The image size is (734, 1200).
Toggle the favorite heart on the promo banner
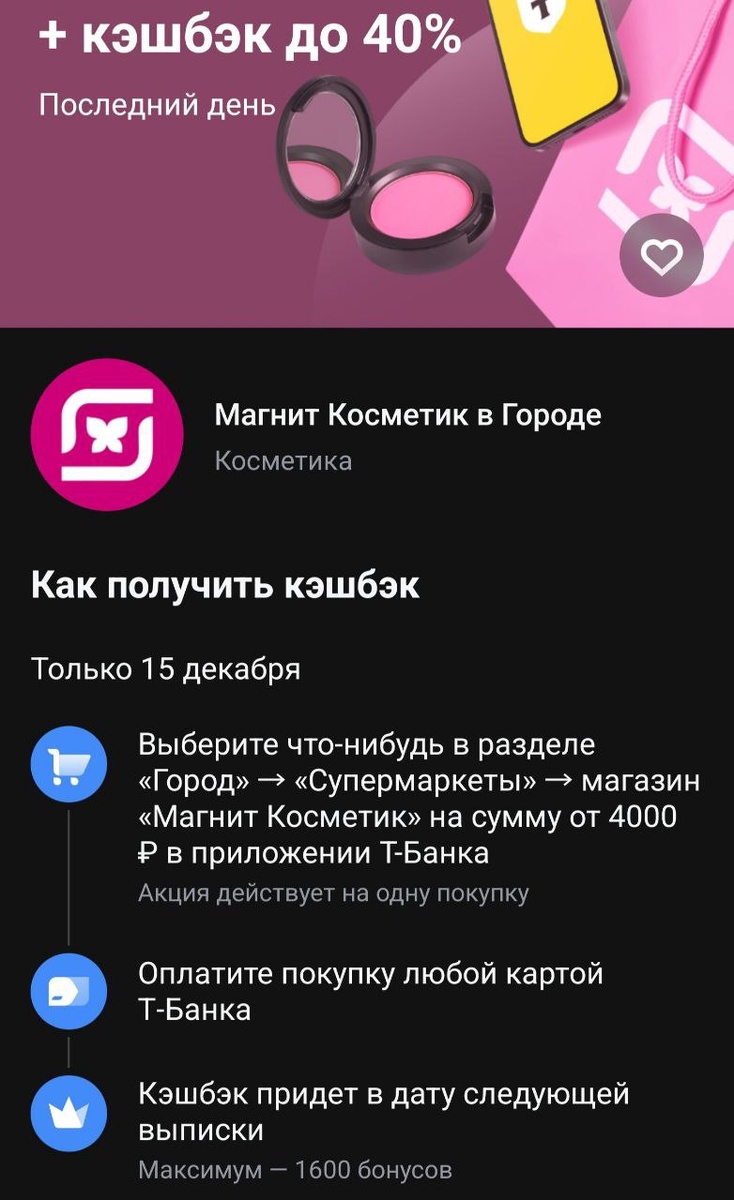660,255
